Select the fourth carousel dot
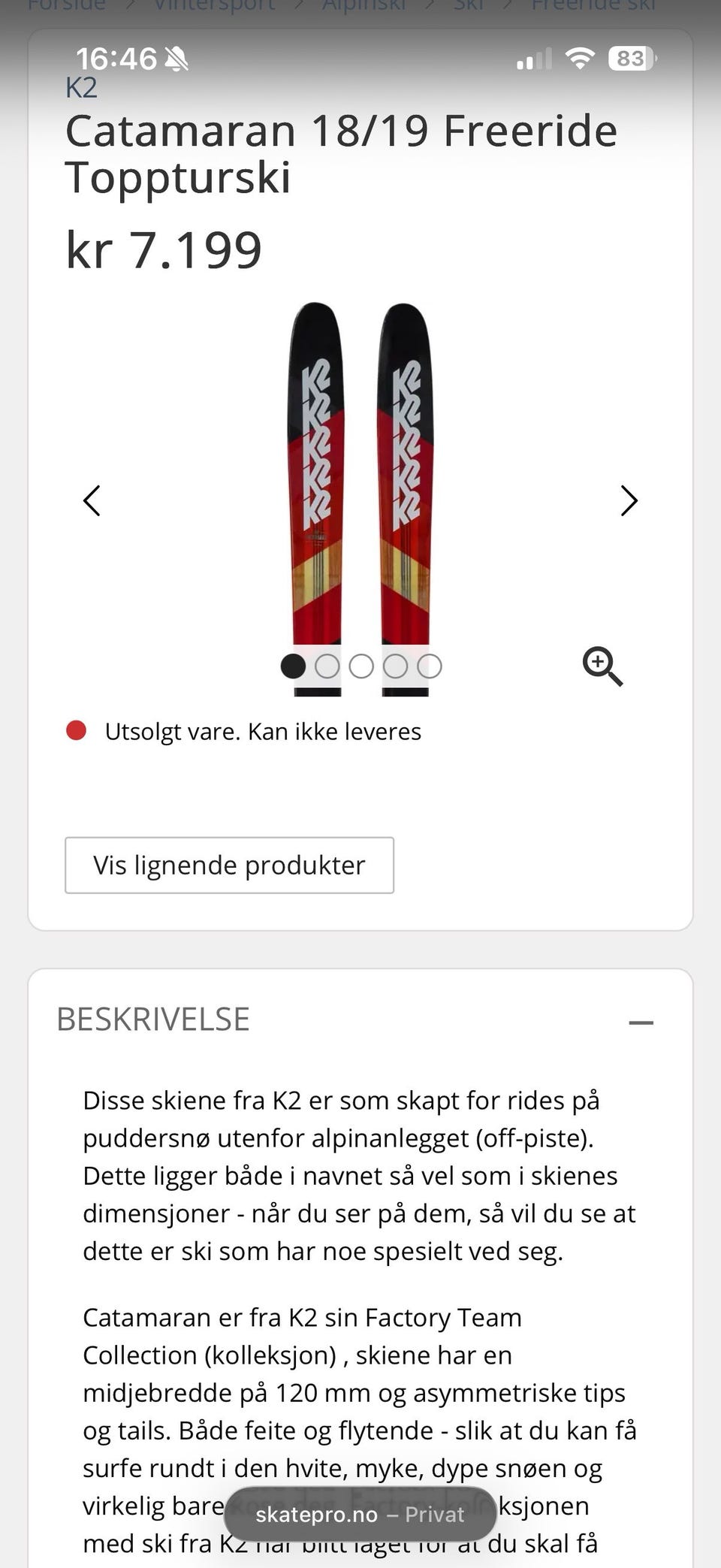Image resolution: width=721 pixels, height=1568 pixels. (396, 666)
